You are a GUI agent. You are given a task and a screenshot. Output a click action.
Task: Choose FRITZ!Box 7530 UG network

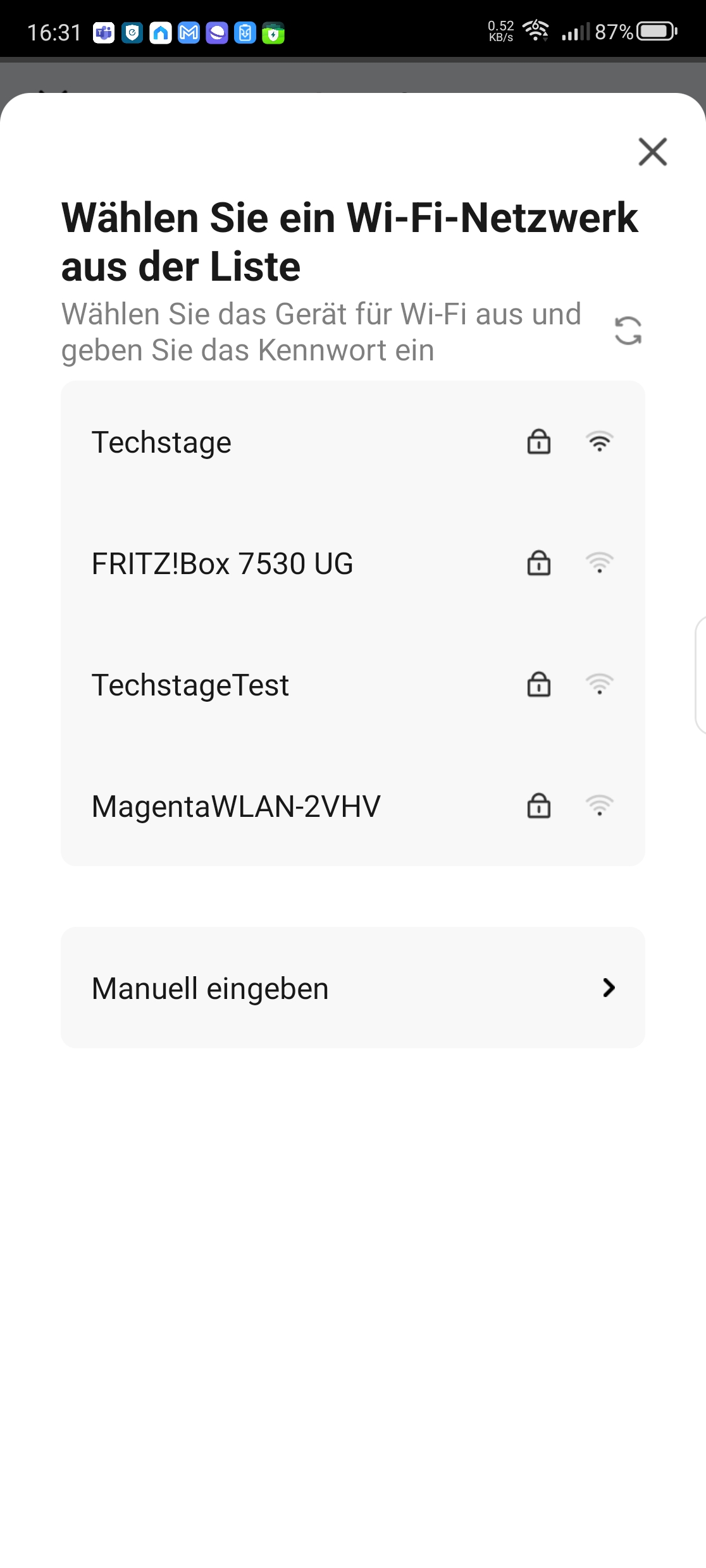(352, 563)
